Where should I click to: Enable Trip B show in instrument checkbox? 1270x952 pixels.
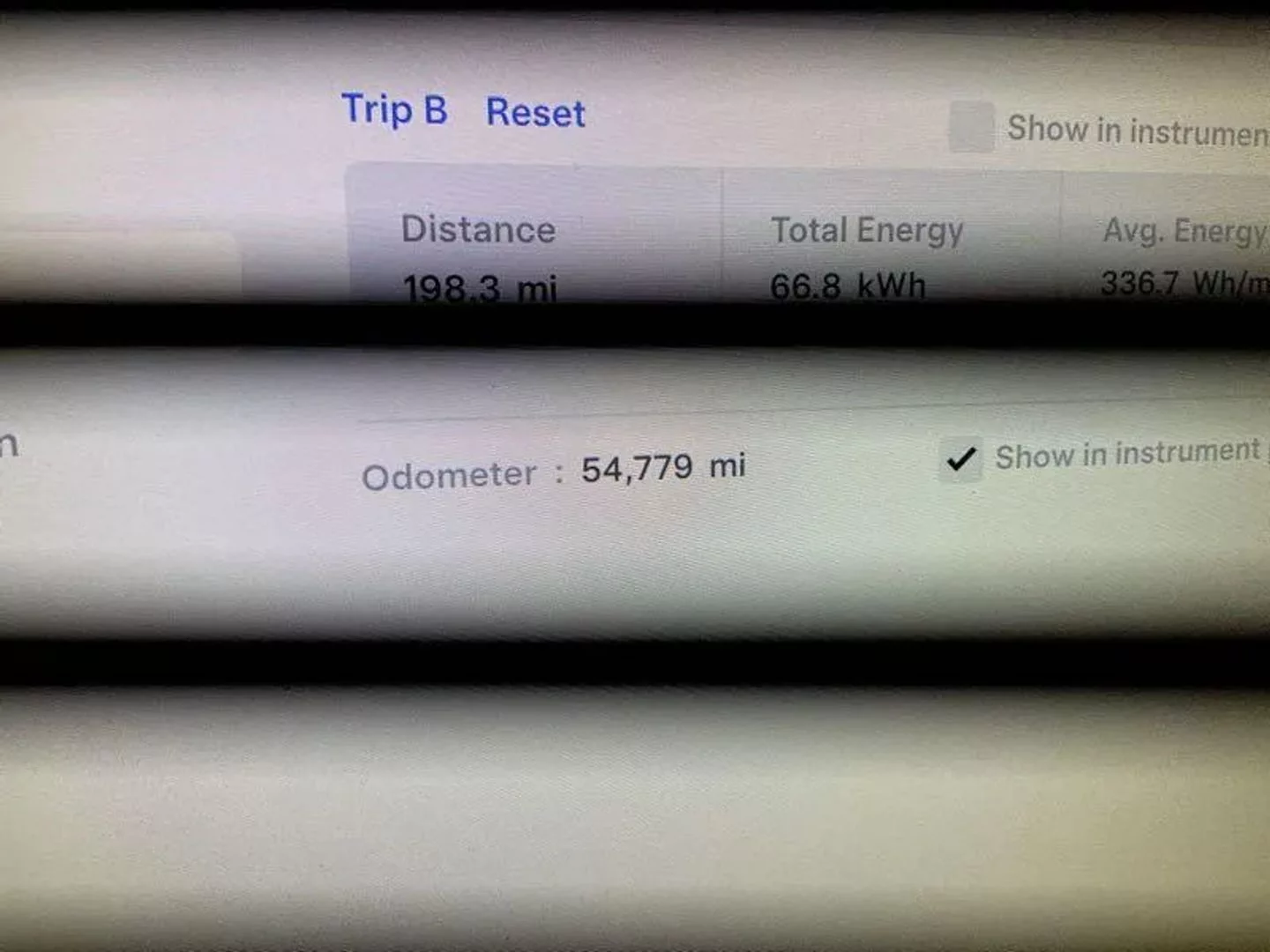[971, 127]
